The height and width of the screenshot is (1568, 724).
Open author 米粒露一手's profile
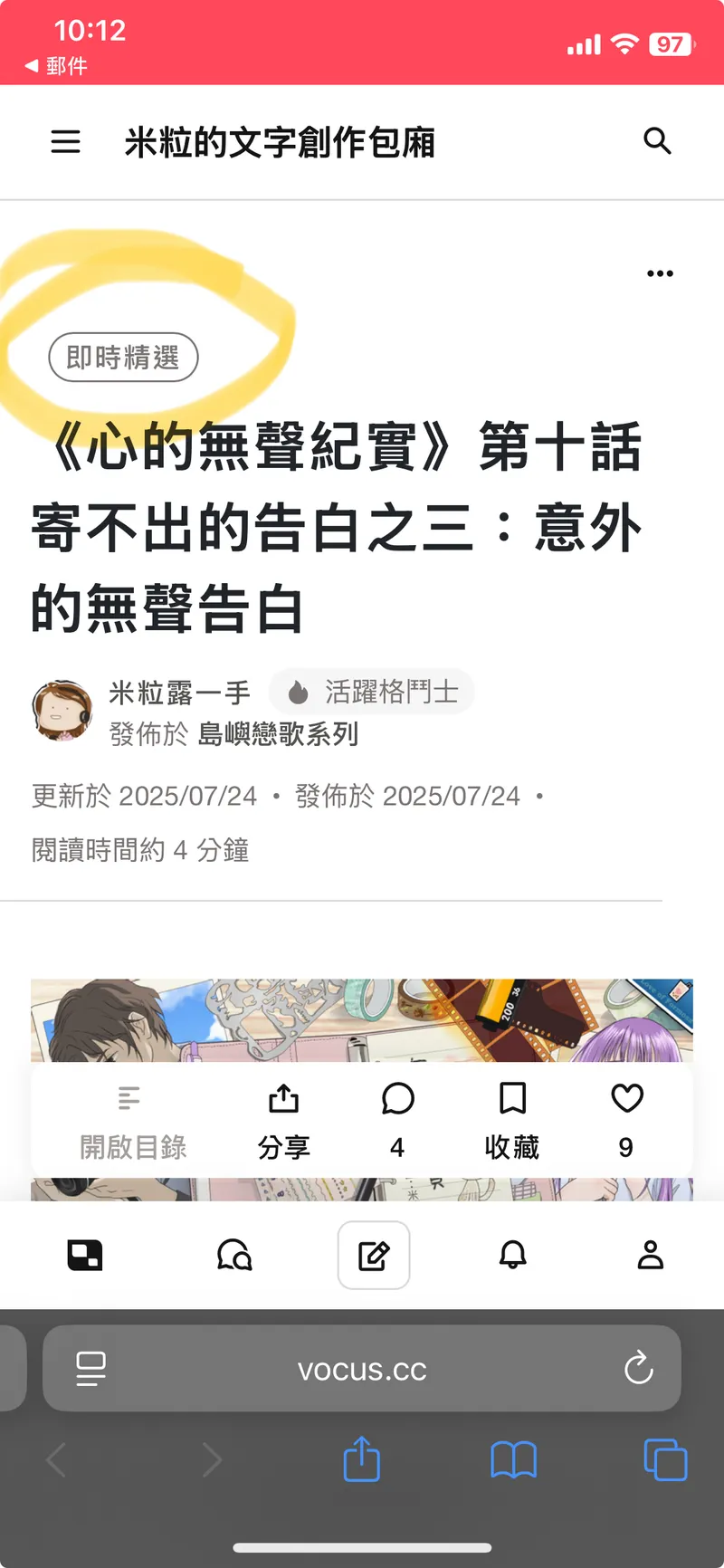click(x=179, y=693)
